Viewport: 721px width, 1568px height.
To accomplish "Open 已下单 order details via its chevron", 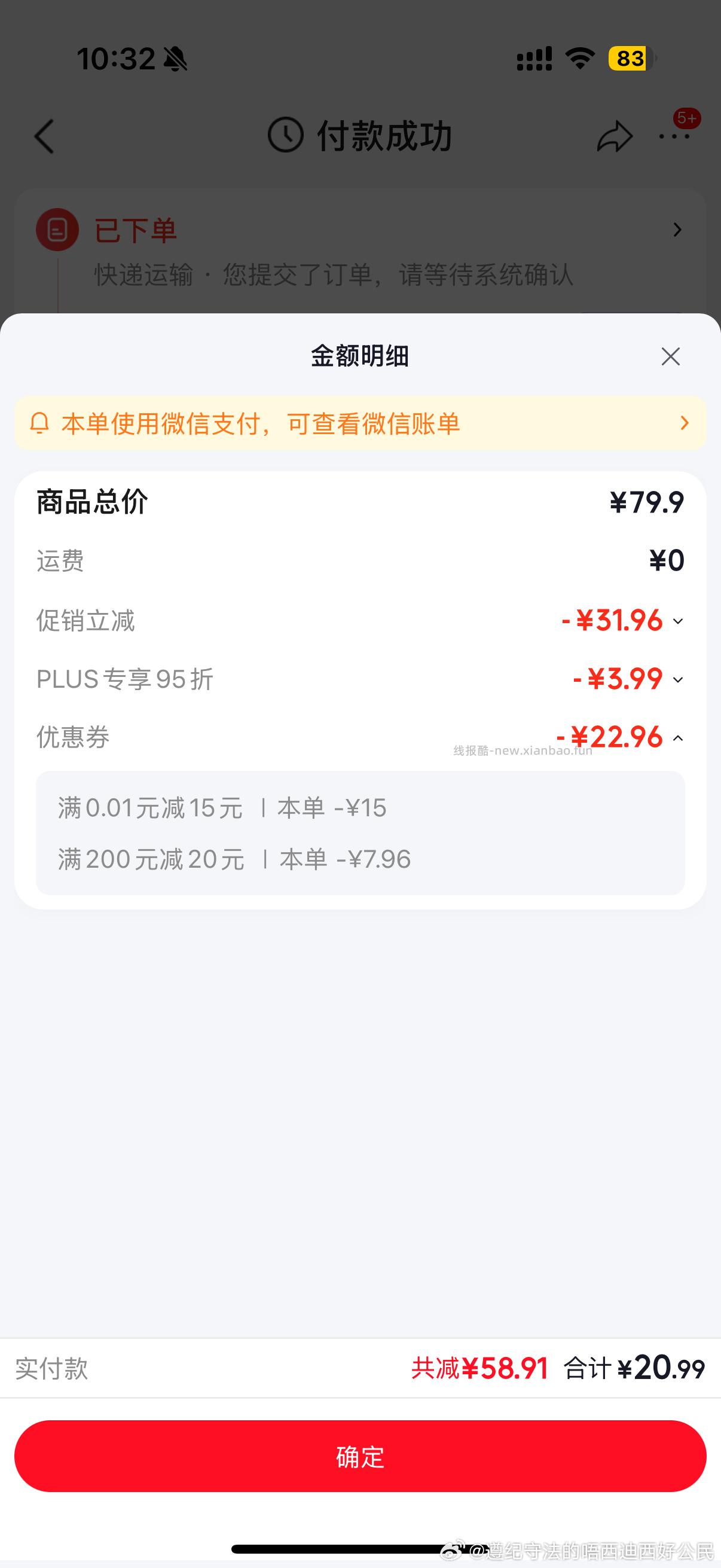I will point(677,230).
